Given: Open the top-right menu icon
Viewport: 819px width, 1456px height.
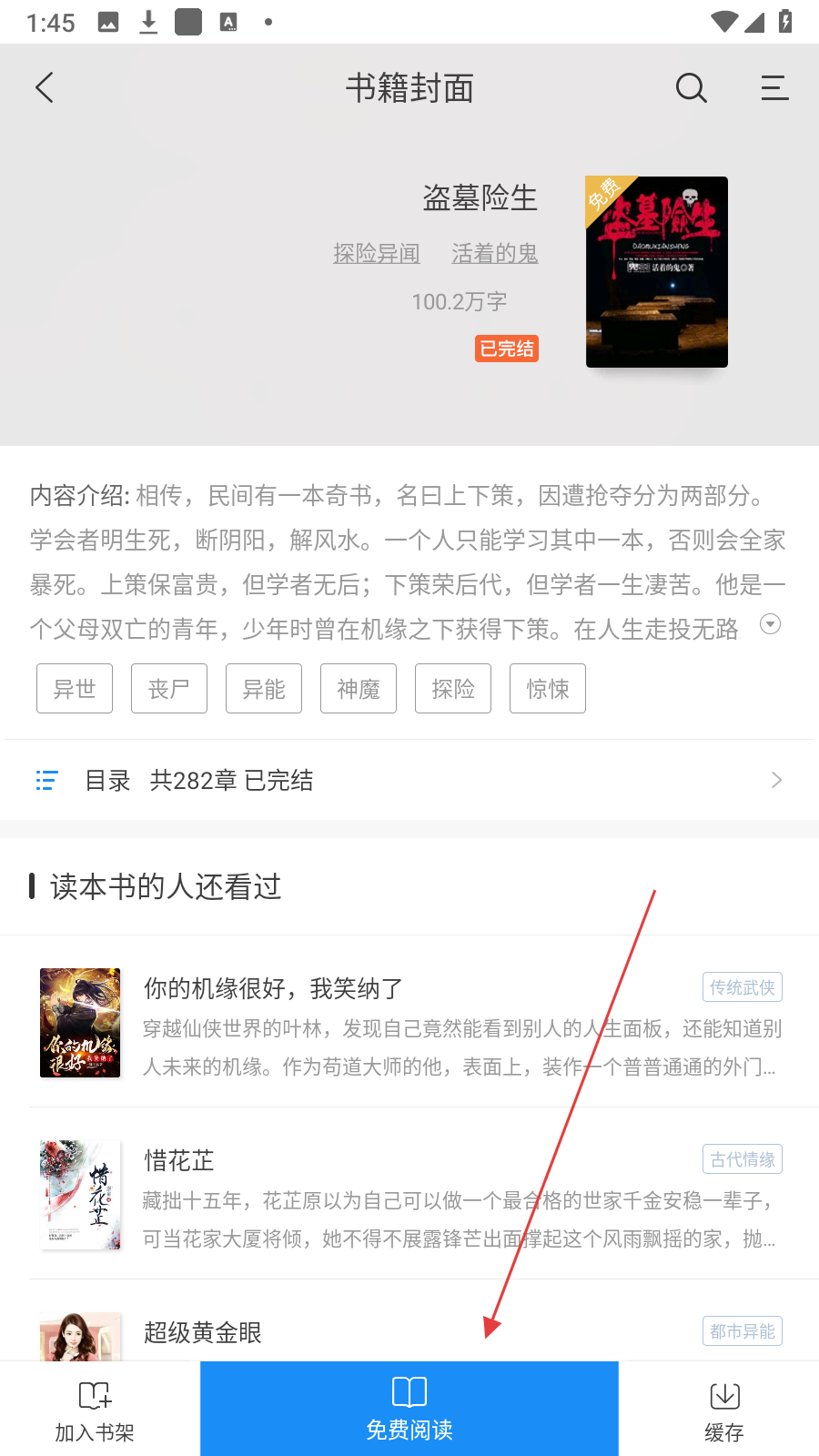Looking at the screenshot, I should coord(774,88).
